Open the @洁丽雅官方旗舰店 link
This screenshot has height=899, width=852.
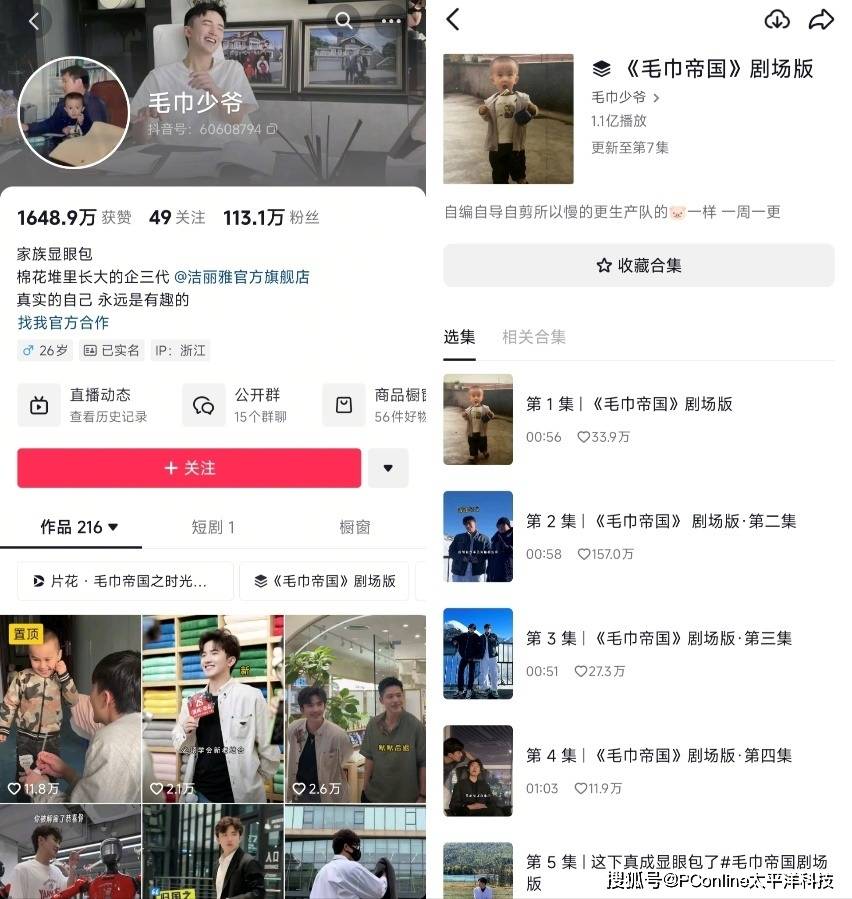coord(242,277)
